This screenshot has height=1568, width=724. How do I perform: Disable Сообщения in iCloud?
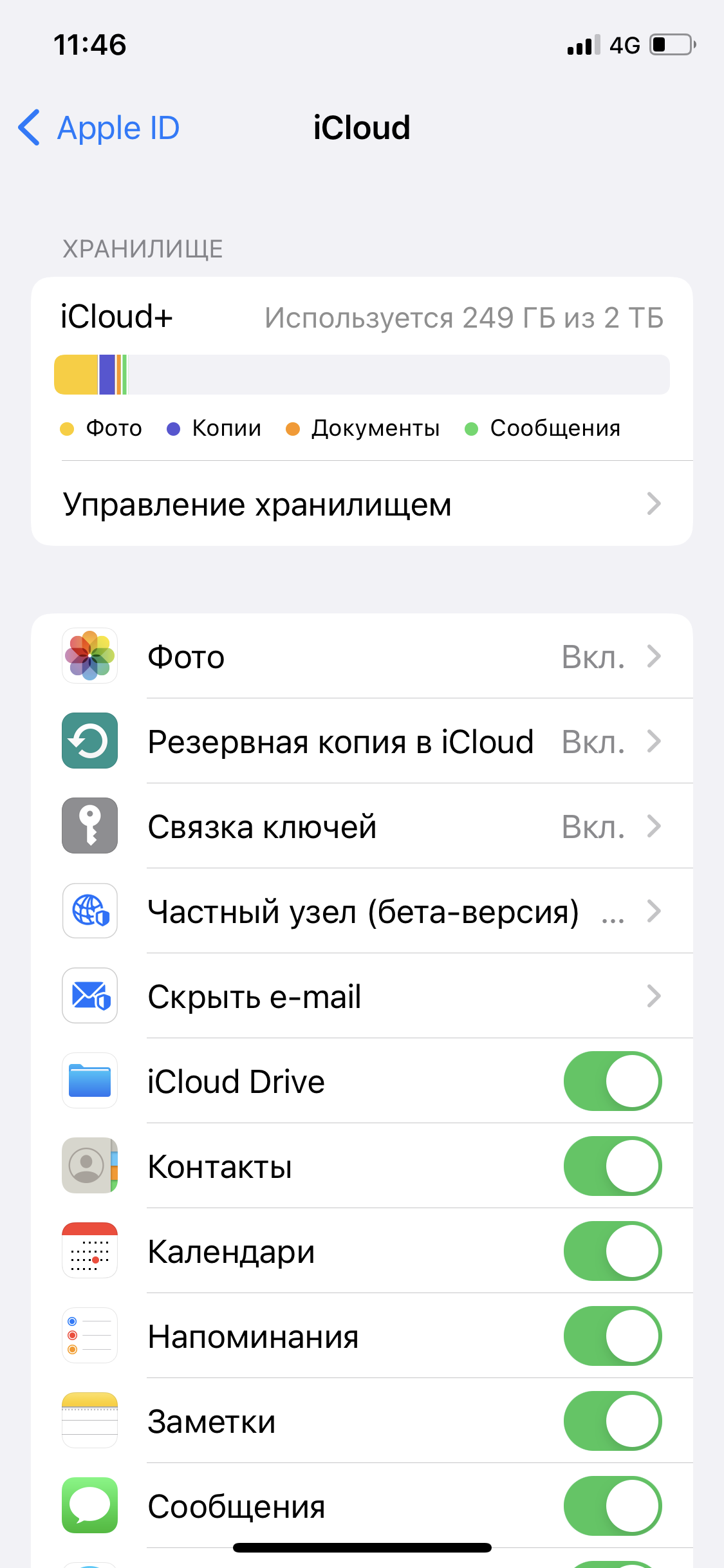(x=612, y=1506)
